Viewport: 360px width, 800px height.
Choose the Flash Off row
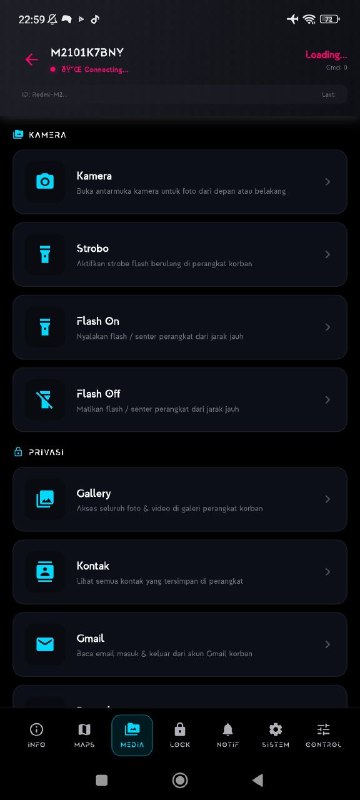tap(180, 399)
